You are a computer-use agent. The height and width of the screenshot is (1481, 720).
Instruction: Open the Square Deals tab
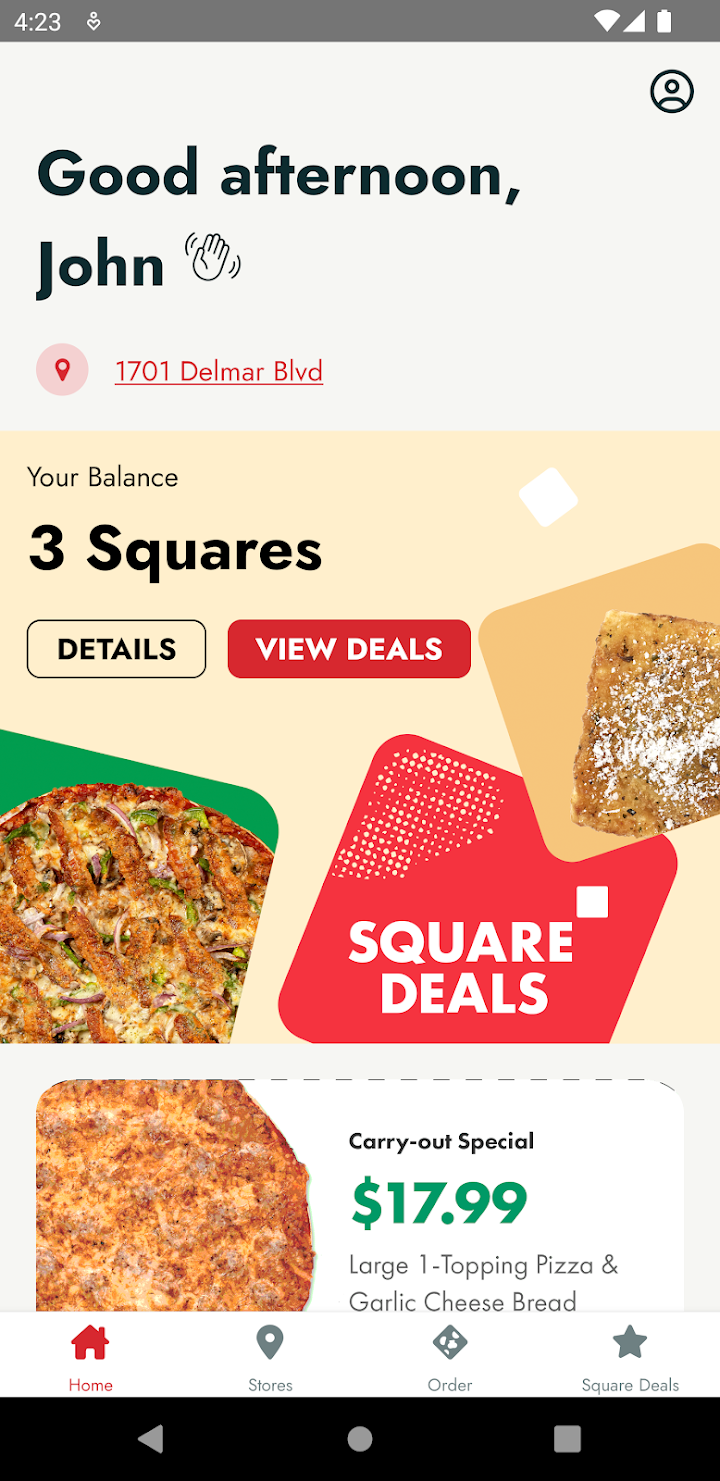click(630, 1356)
